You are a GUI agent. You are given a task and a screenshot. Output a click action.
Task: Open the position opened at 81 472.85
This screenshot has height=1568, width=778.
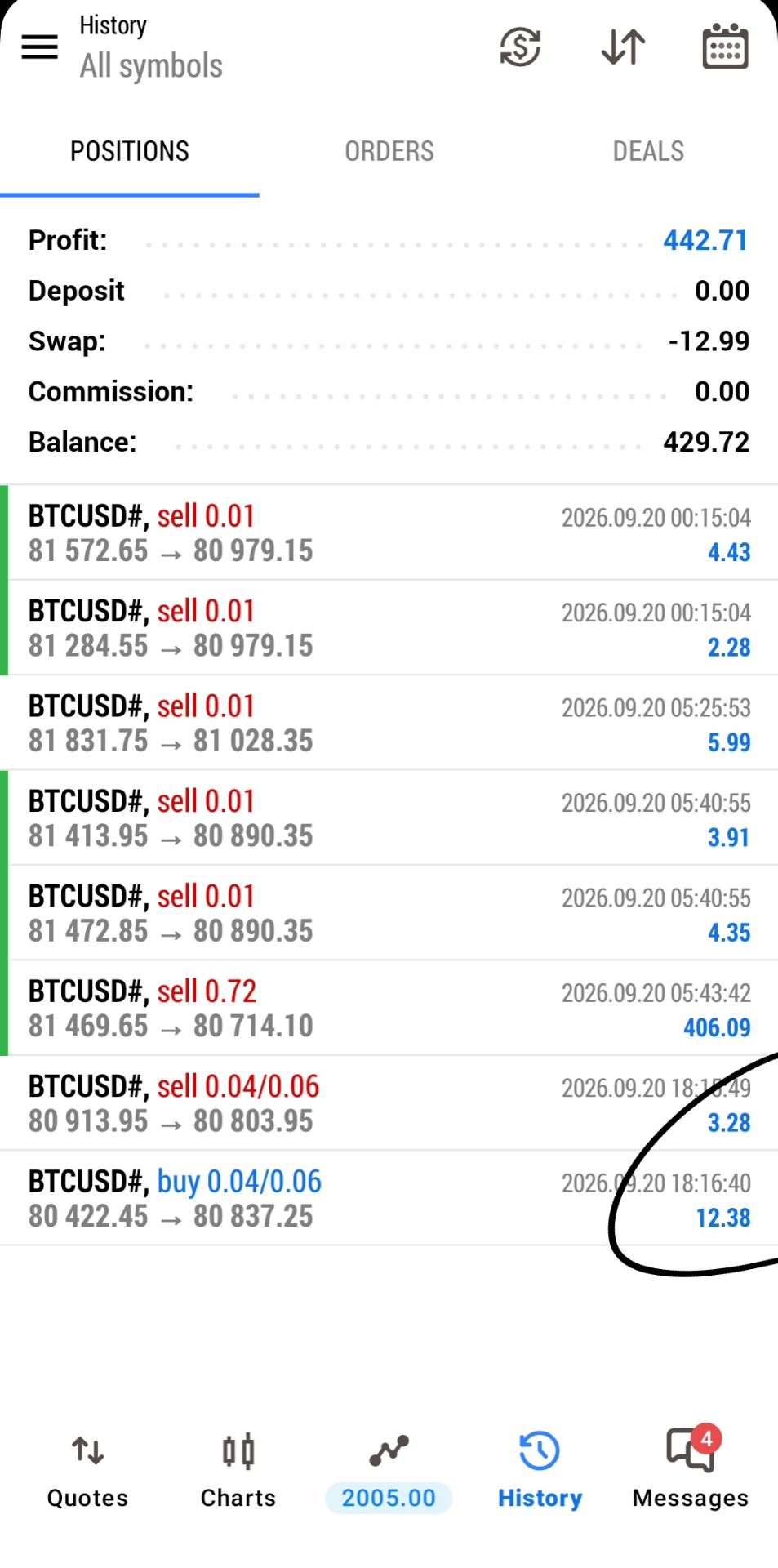(389, 913)
